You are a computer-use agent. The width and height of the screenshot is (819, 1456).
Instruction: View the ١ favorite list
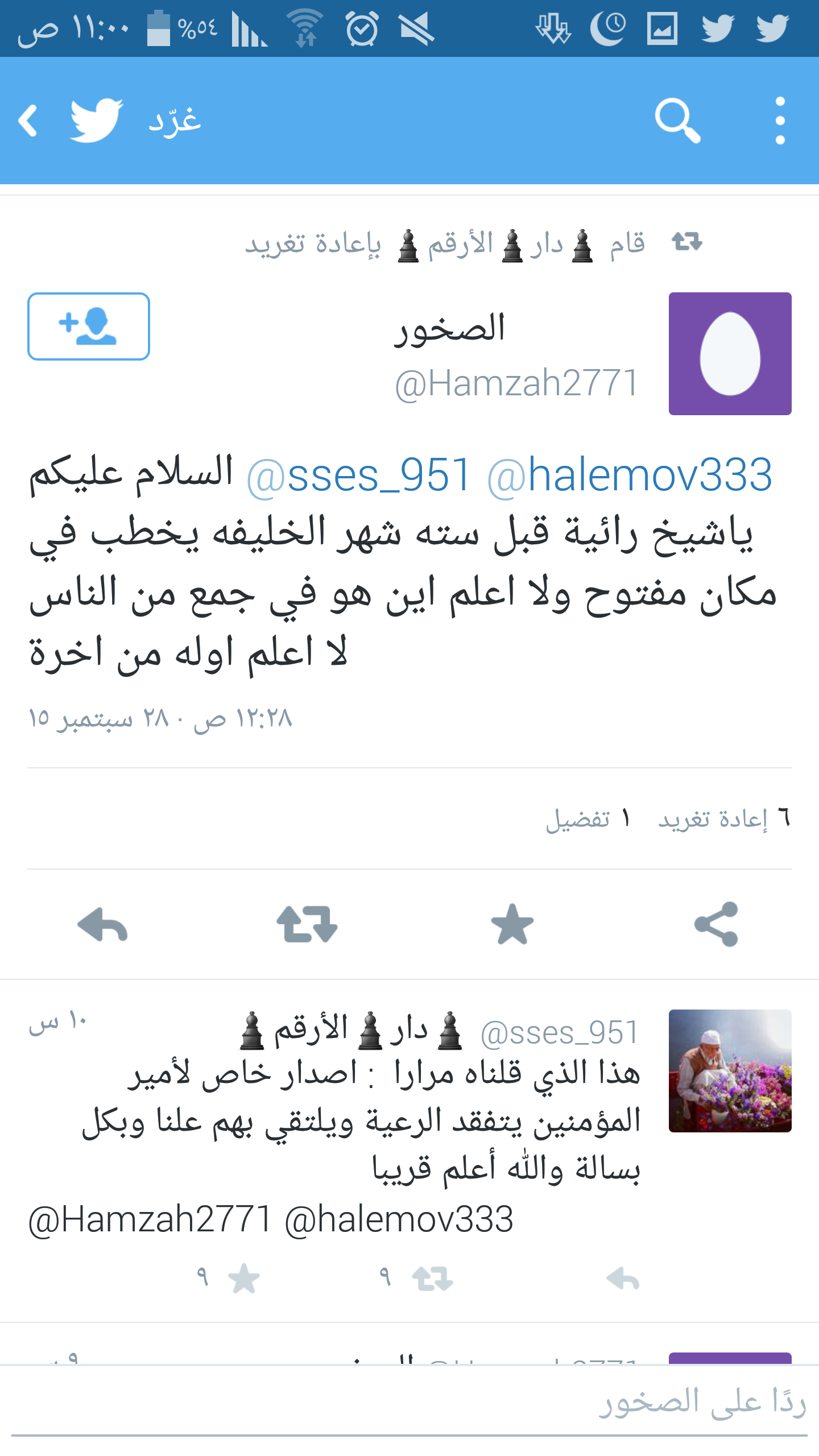588,819
